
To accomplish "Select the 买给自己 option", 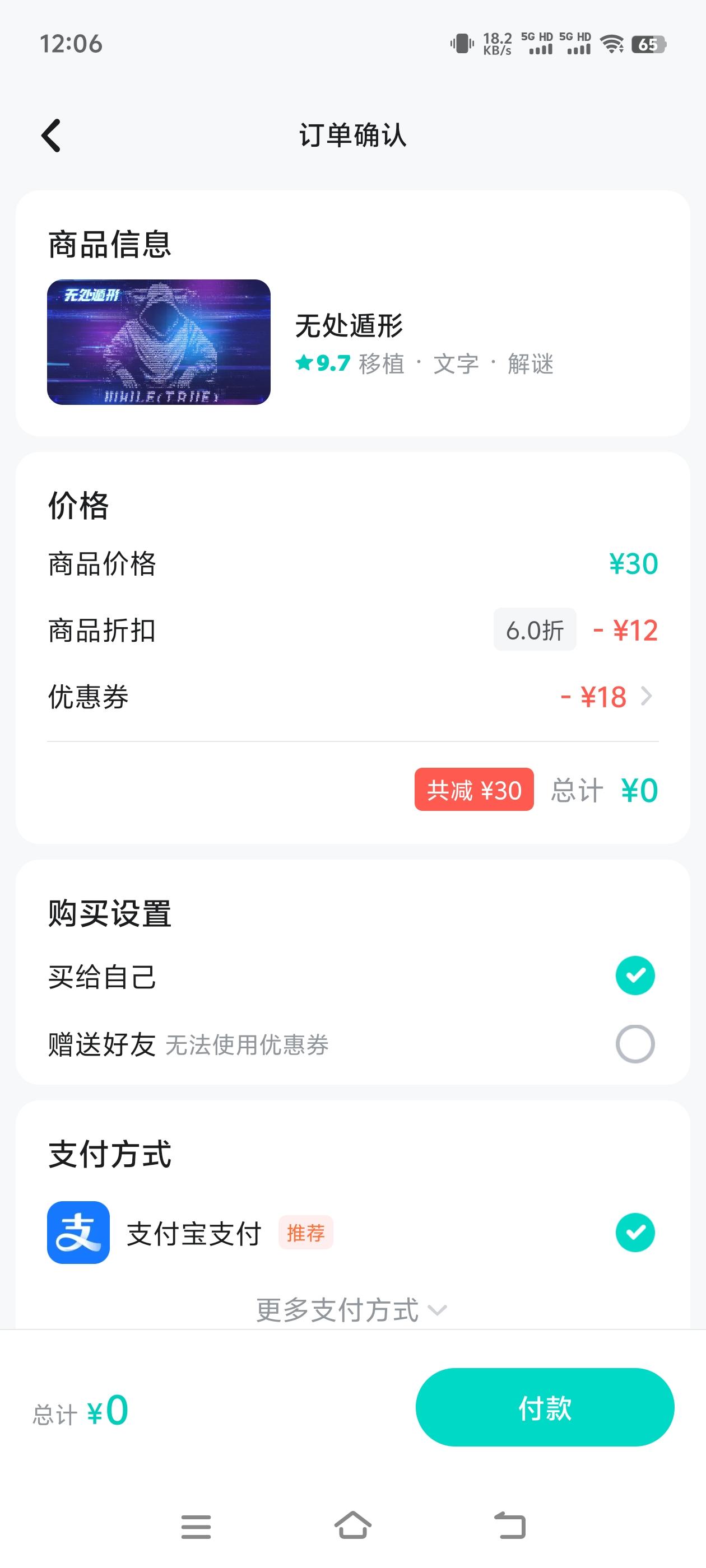I will tap(352, 976).
